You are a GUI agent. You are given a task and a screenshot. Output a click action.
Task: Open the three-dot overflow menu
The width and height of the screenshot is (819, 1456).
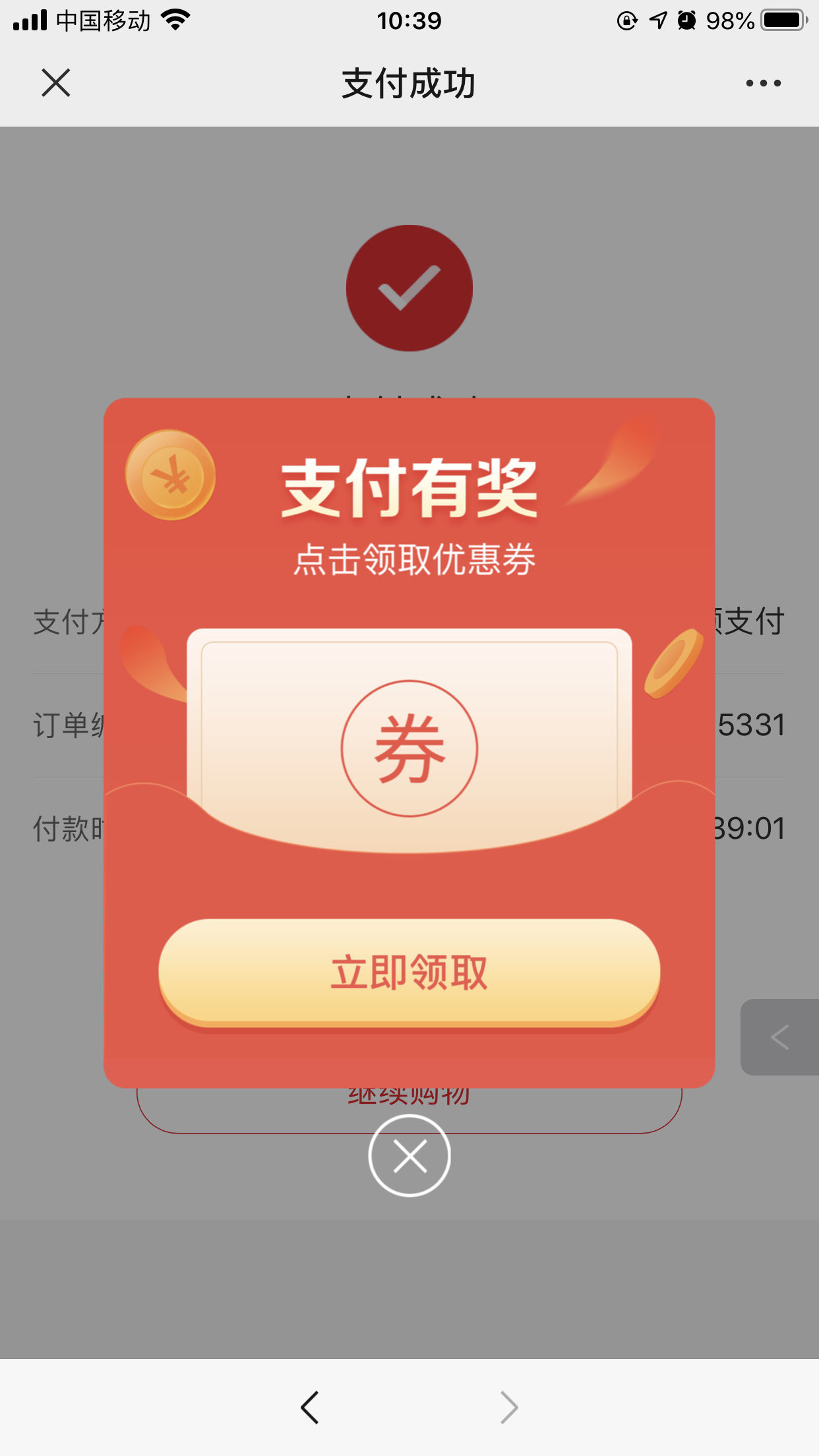(763, 83)
